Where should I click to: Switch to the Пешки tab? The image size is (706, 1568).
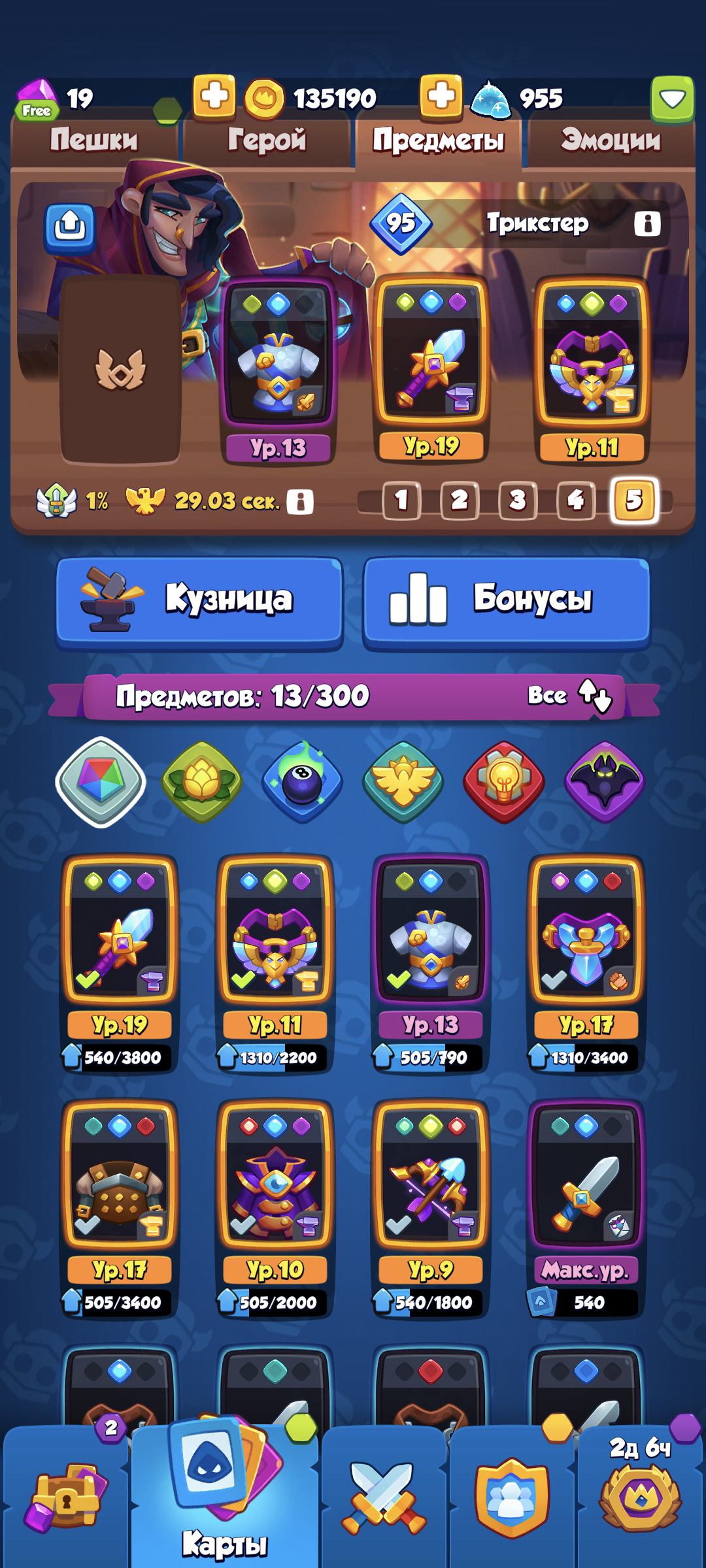[x=93, y=139]
